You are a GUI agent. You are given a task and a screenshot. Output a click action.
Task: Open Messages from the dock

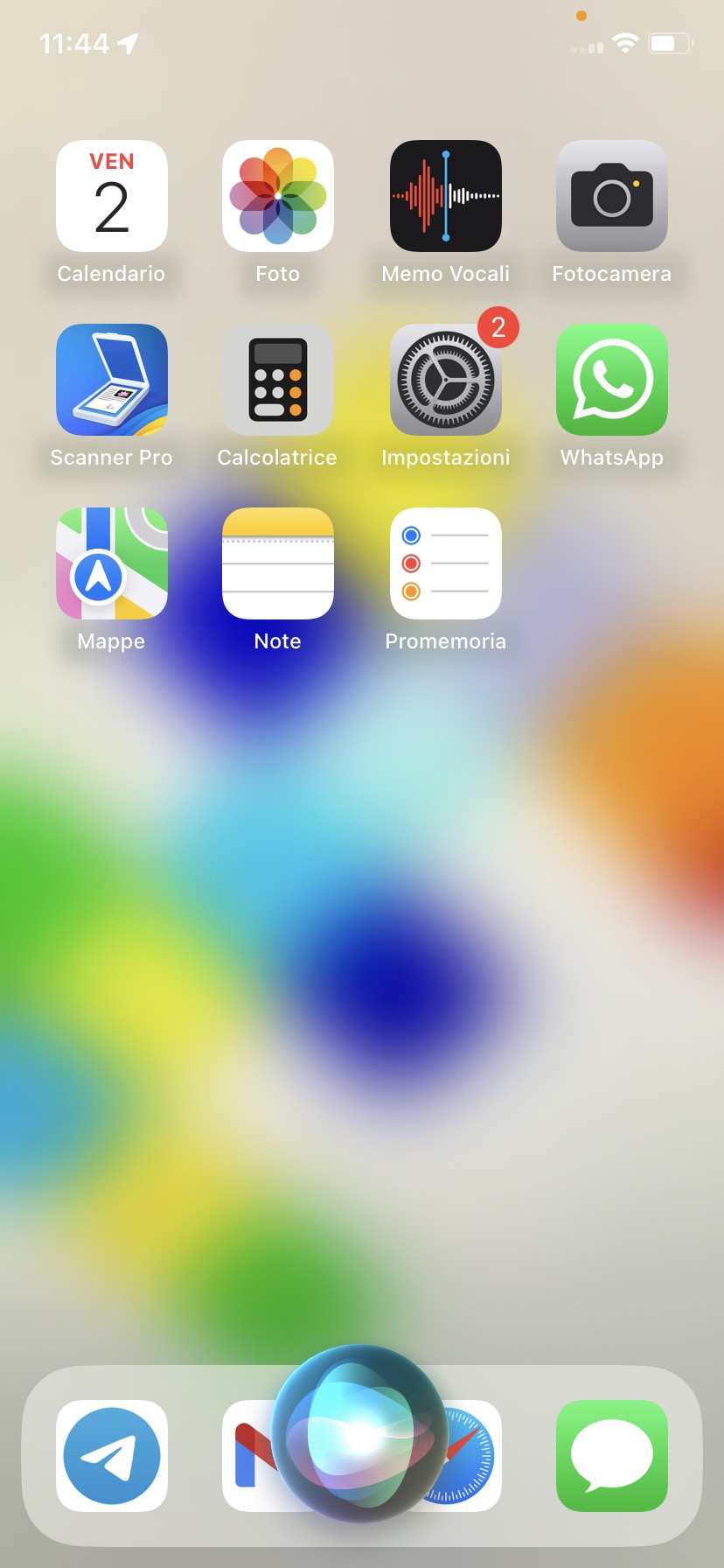(611, 1456)
